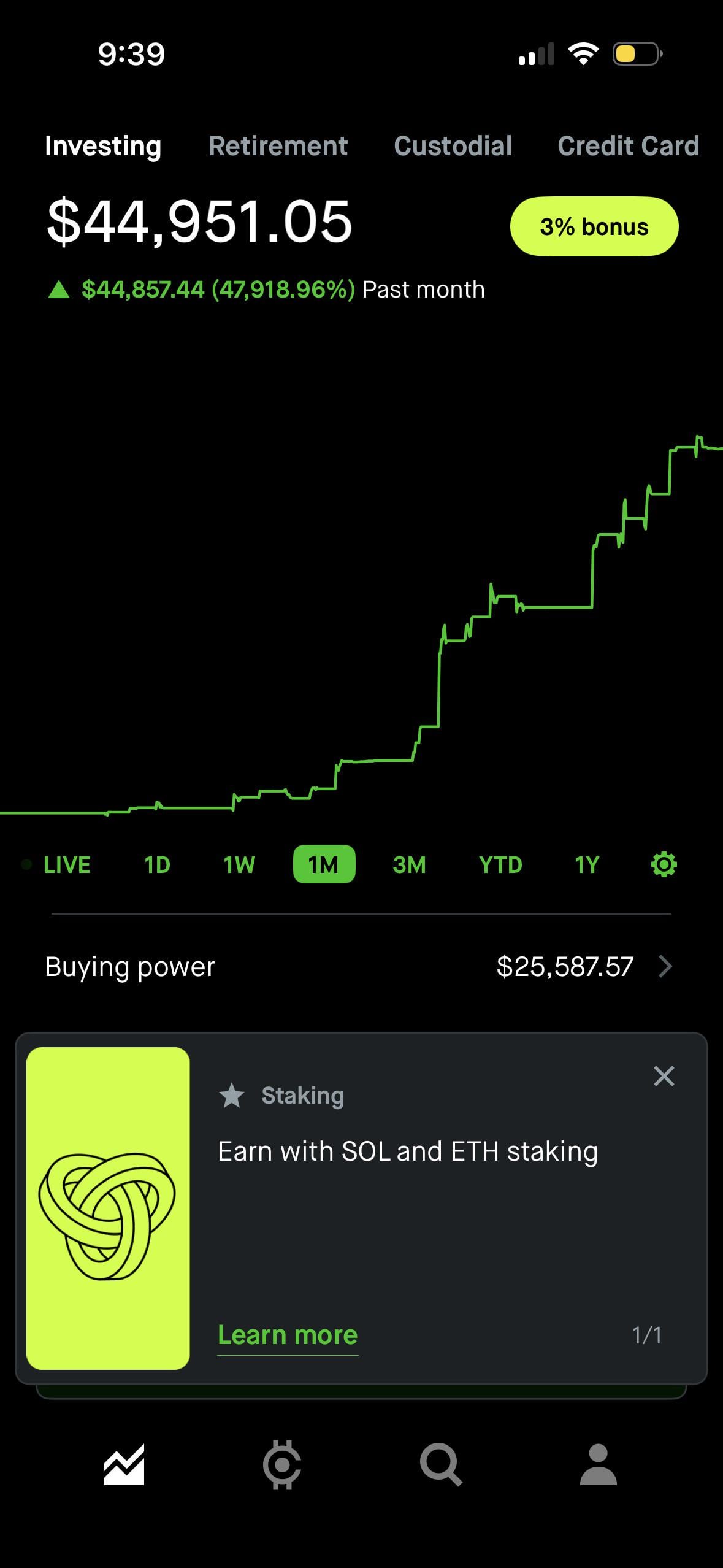View the YTD chart range

(x=500, y=865)
